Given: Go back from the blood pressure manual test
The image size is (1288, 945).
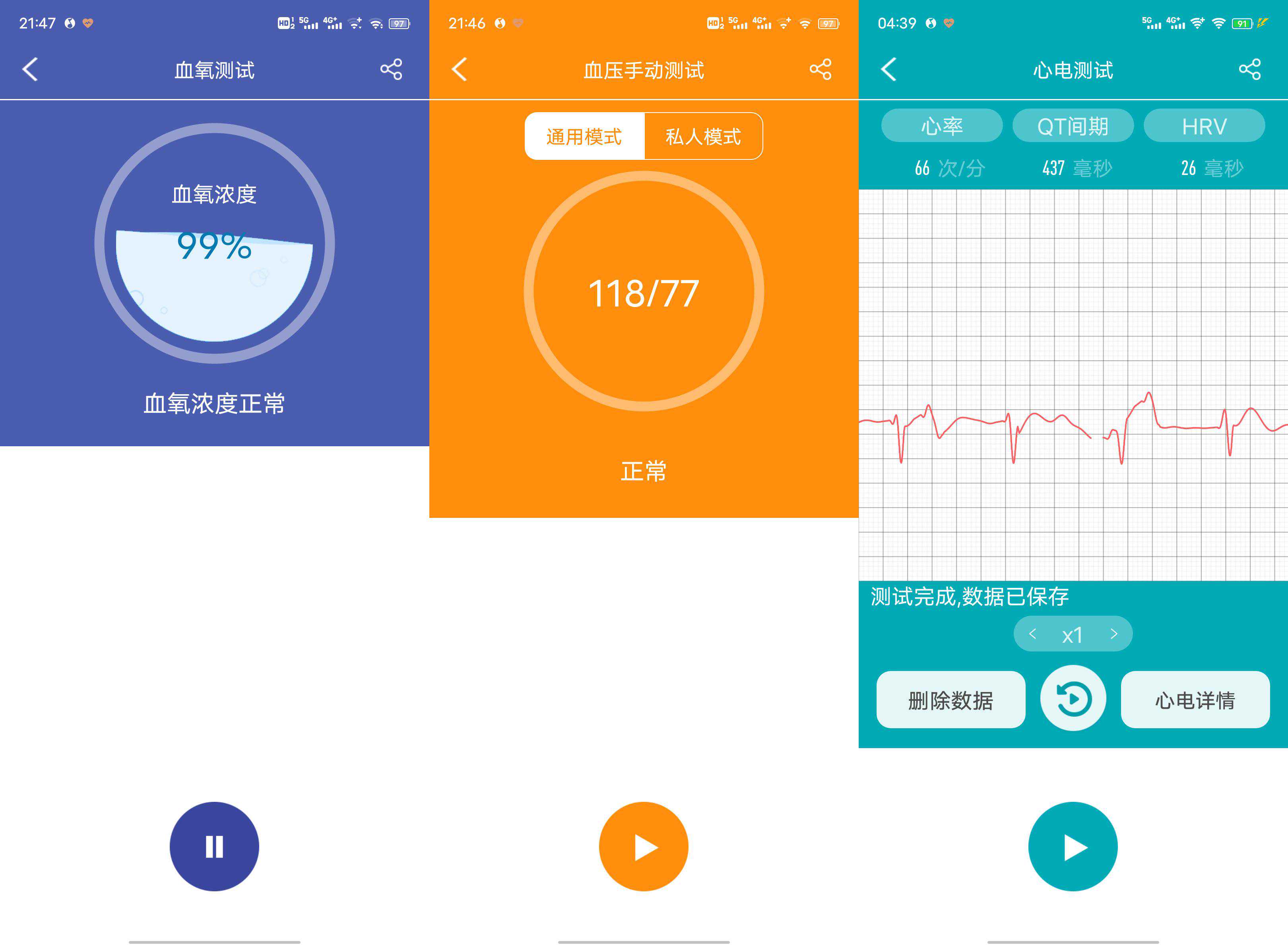Looking at the screenshot, I should [x=460, y=69].
